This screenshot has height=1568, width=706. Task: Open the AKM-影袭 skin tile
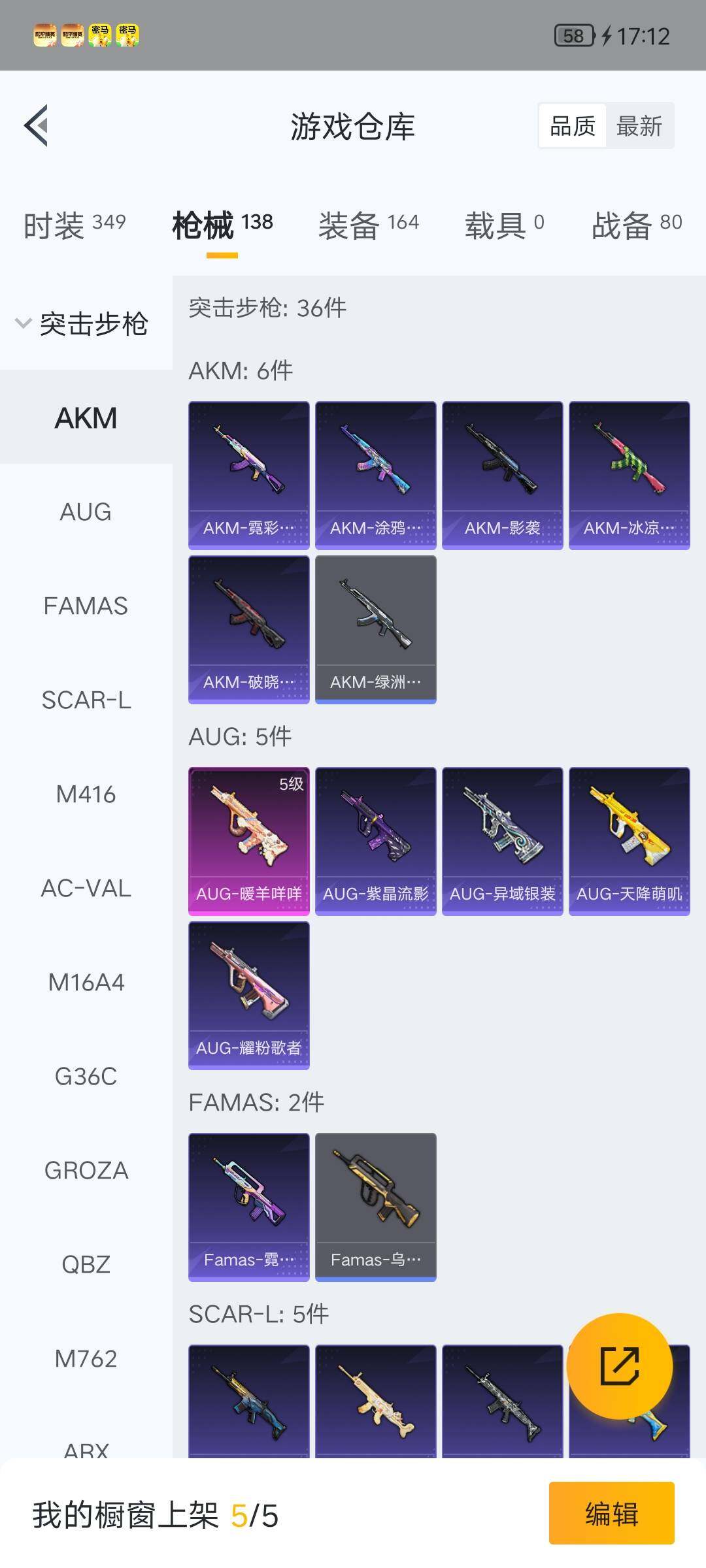502,475
